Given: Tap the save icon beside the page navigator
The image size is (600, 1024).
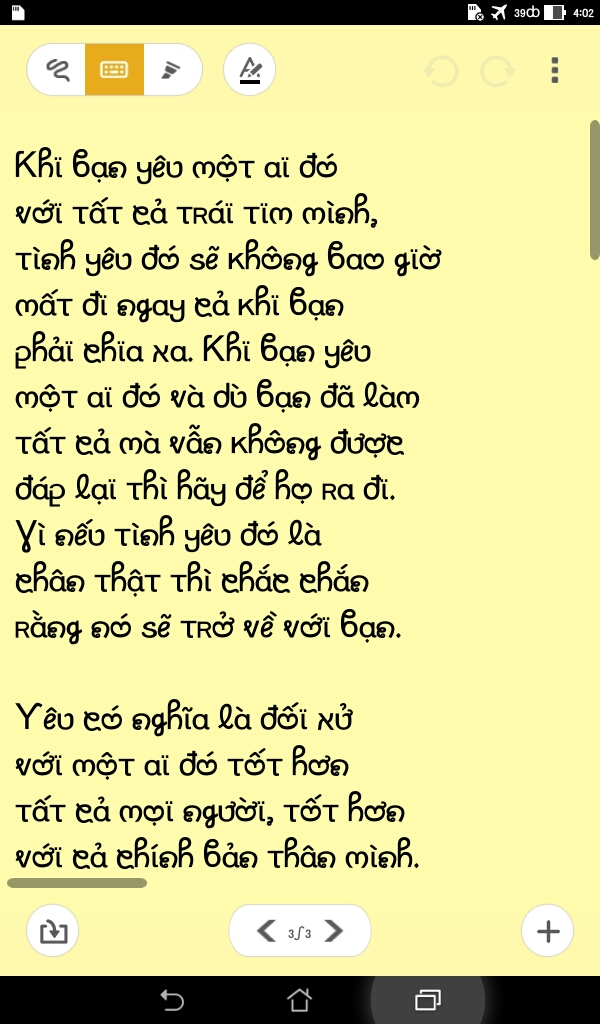Looking at the screenshot, I should (x=52, y=931).
